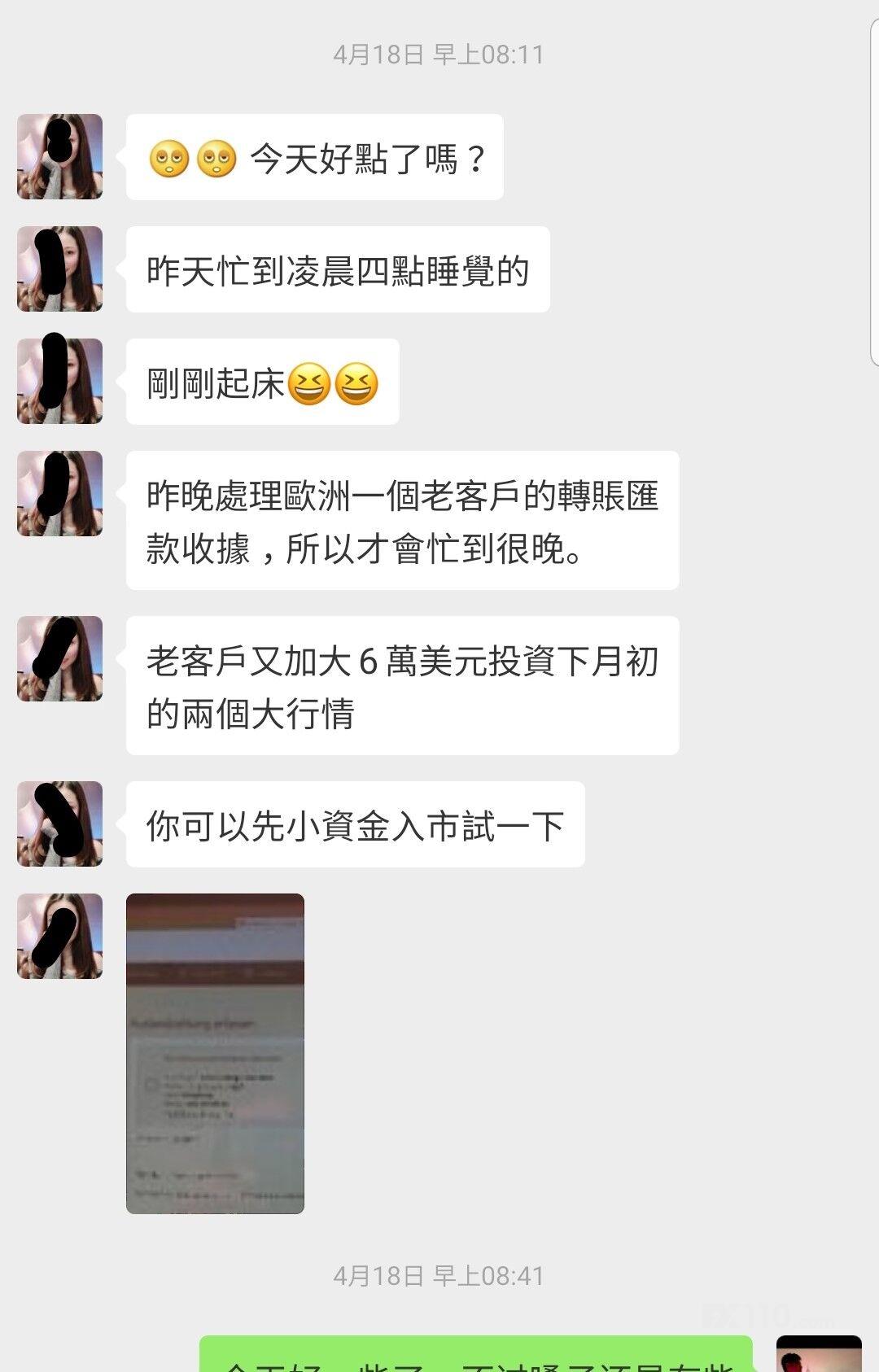This screenshot has height=1372, width=879.
Task: Tap the avatar next to 剛剛起床 message
Action: point(59,381)
